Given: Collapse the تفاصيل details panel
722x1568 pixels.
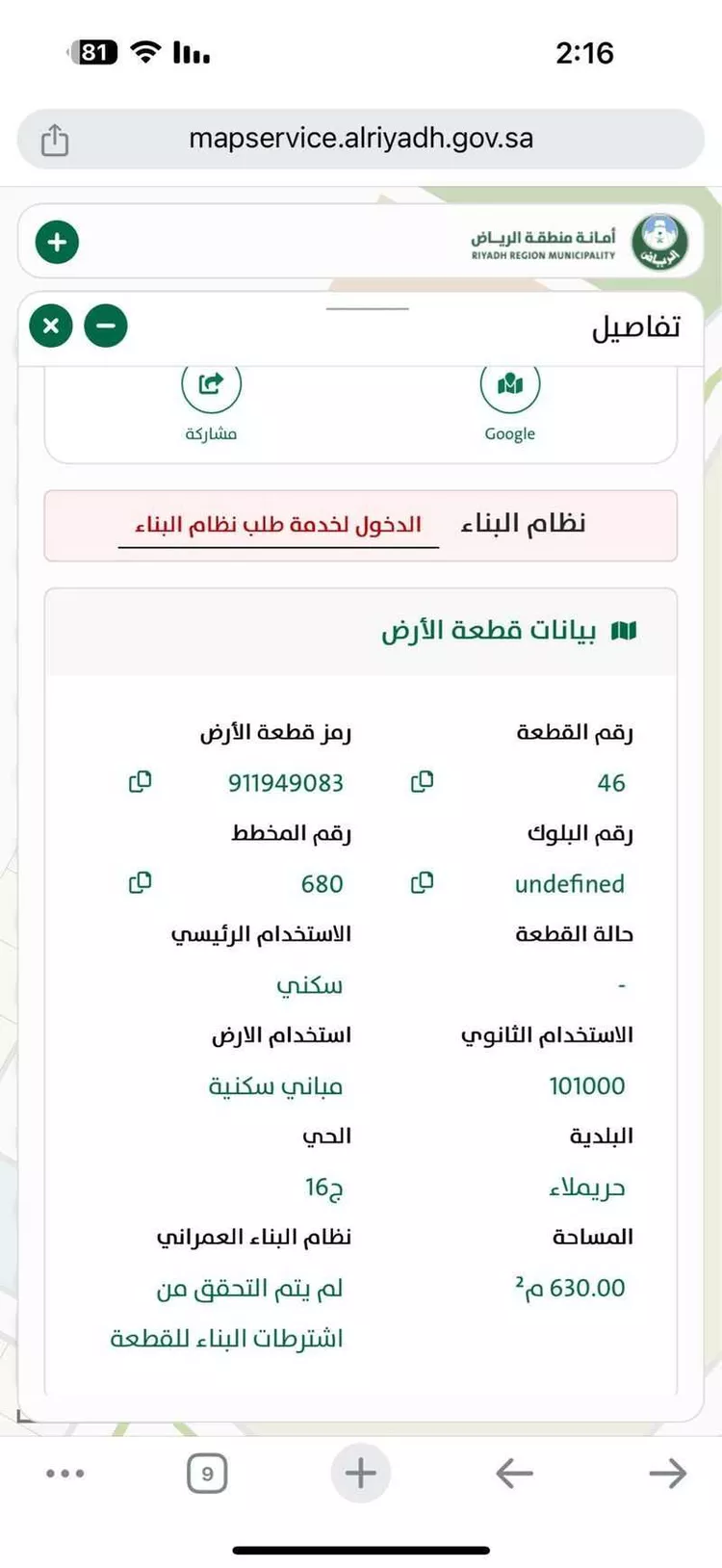Looking at the screenshot, I should pos(106,326).
